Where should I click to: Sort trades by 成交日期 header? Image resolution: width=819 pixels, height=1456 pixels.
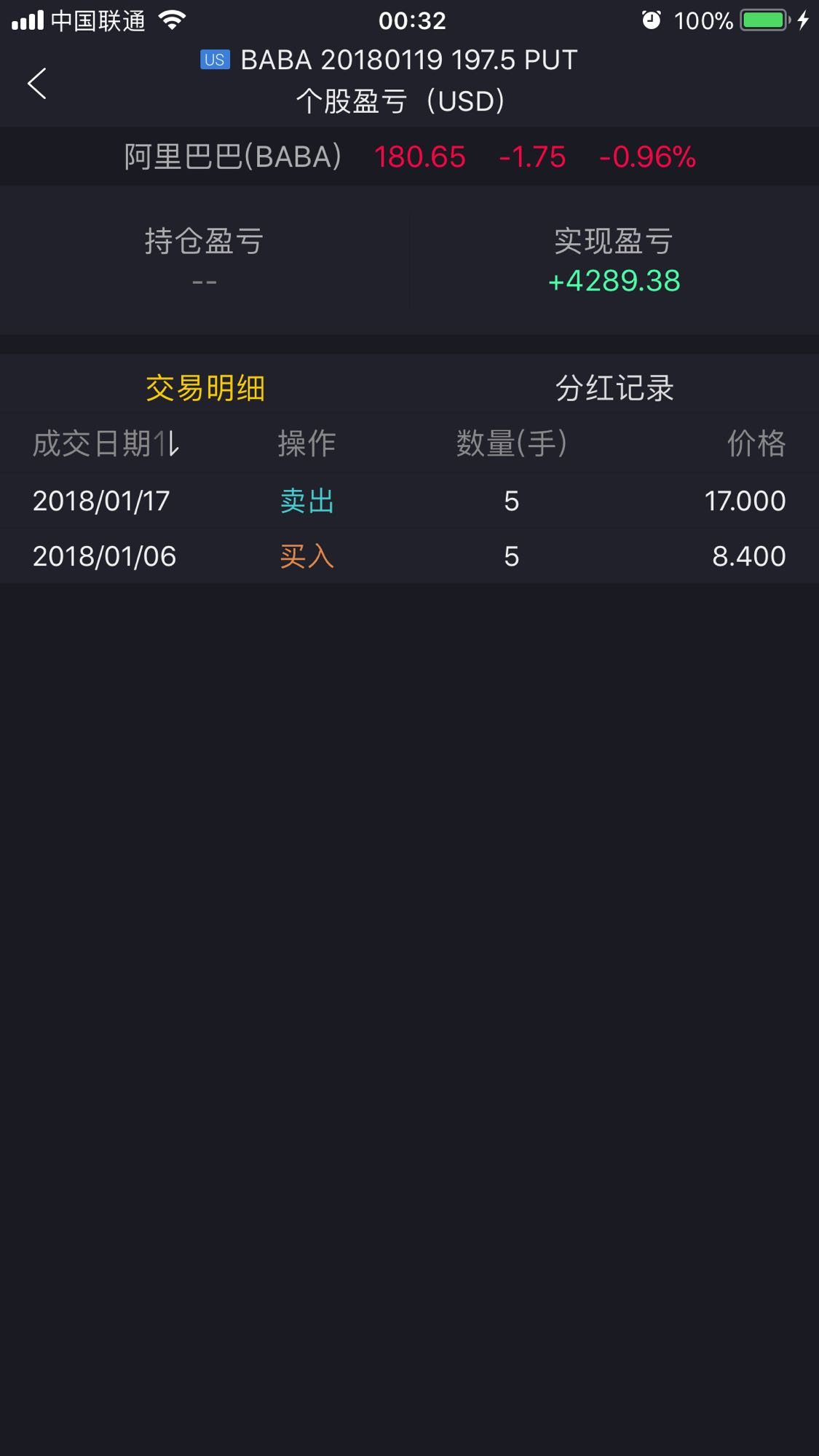pyautogui.click(x=106, y=443)
